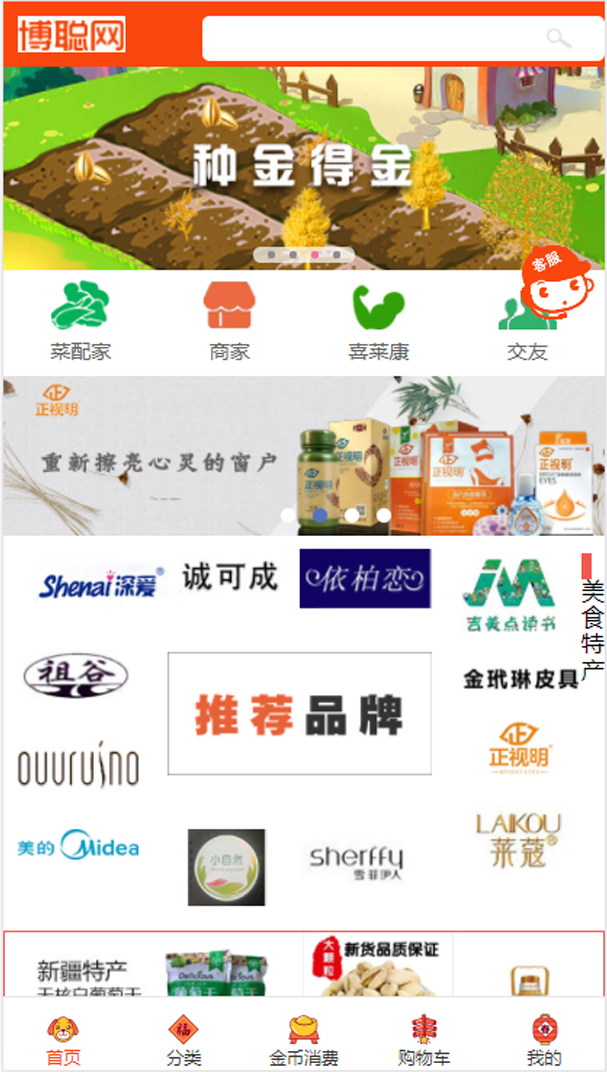Go to the 我的 tab
The width and height of the screenshot is (607, 1072).
544,1040
